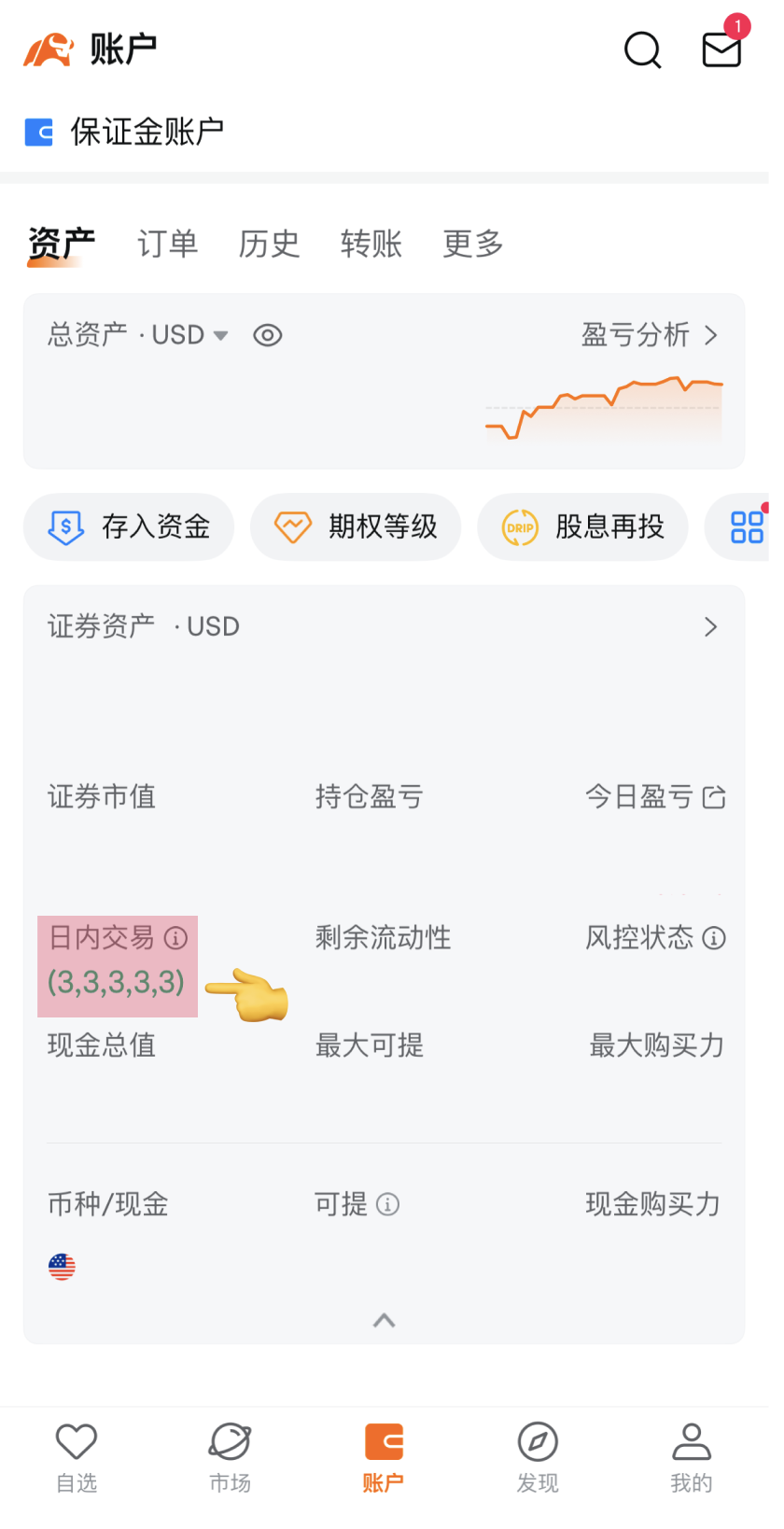Viewport: 784px width, 1529px height.
Task: Switch to the 转账 tab
Action: 371,244
